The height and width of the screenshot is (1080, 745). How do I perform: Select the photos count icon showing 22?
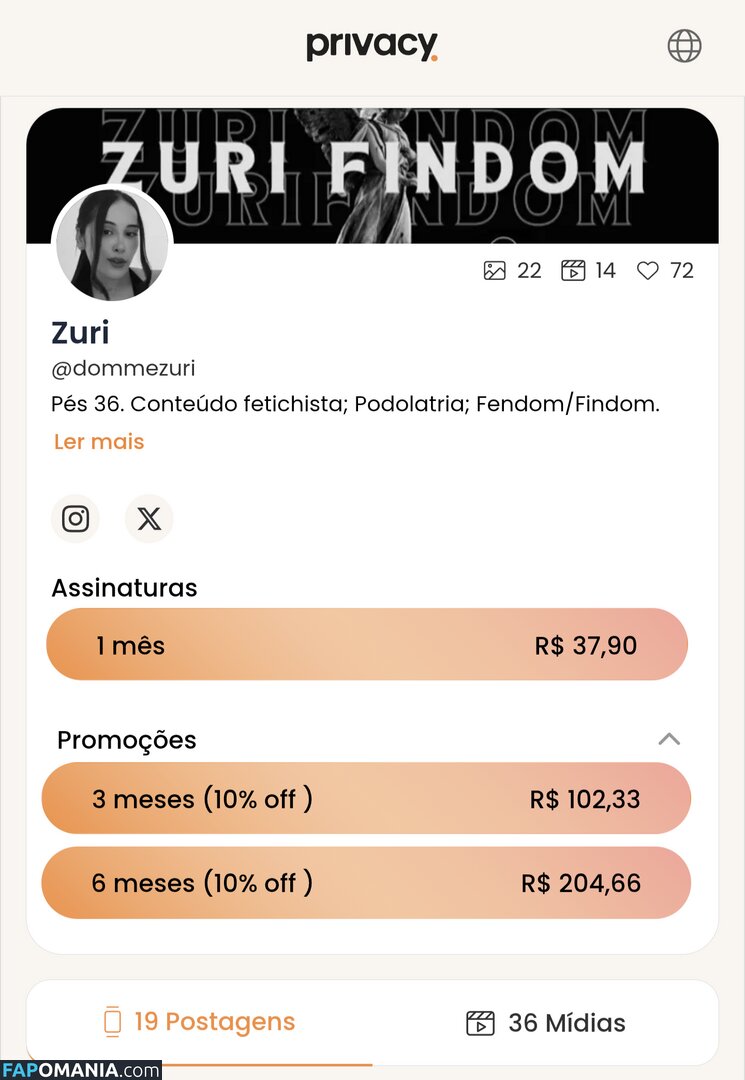pos(495,270)
